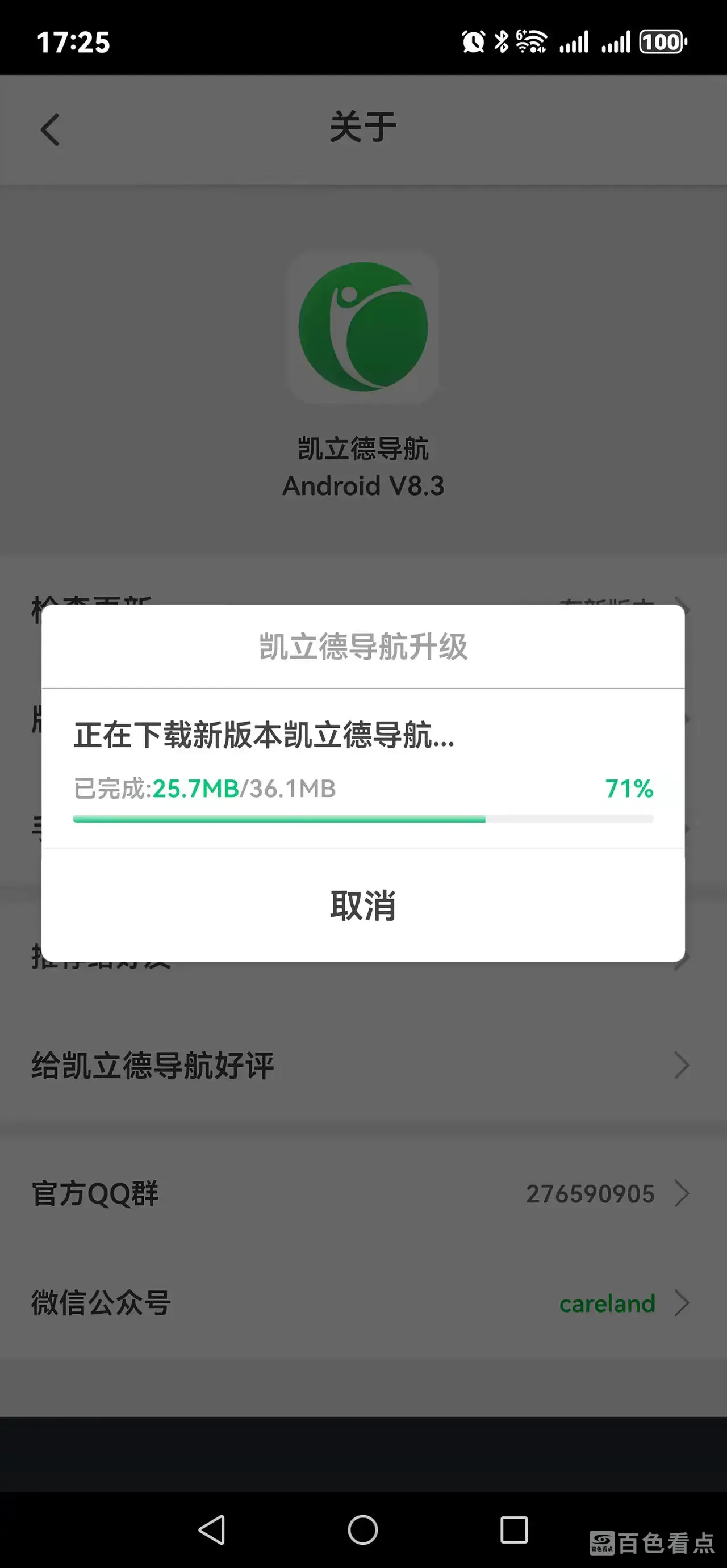Go to the system home screen
This screenshot has width=727, height=1568.
pos(363,1529)
